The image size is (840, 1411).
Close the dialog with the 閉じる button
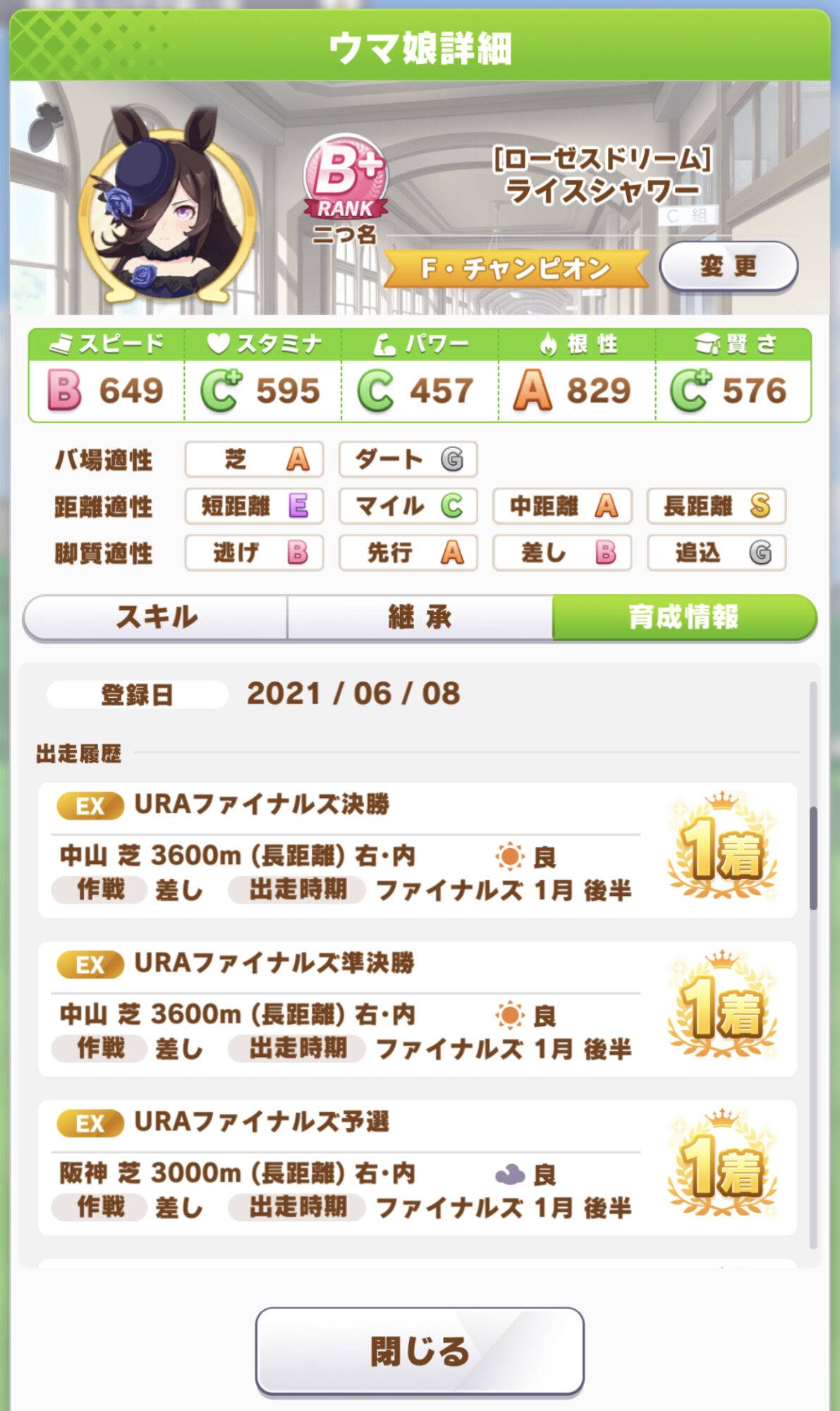tap(420, 1352)
